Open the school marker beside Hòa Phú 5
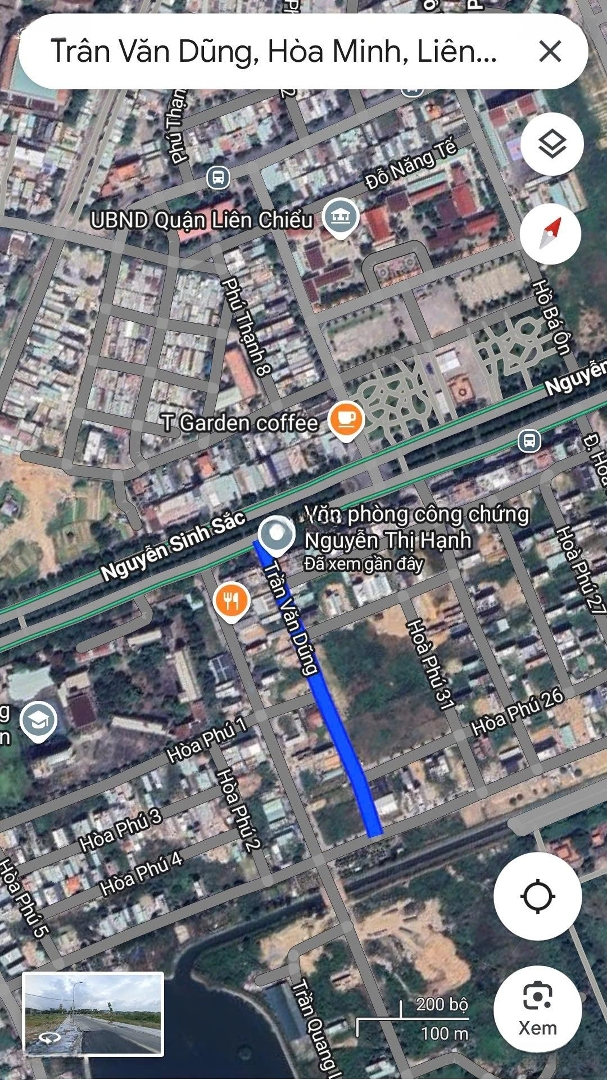 [37, 719]
